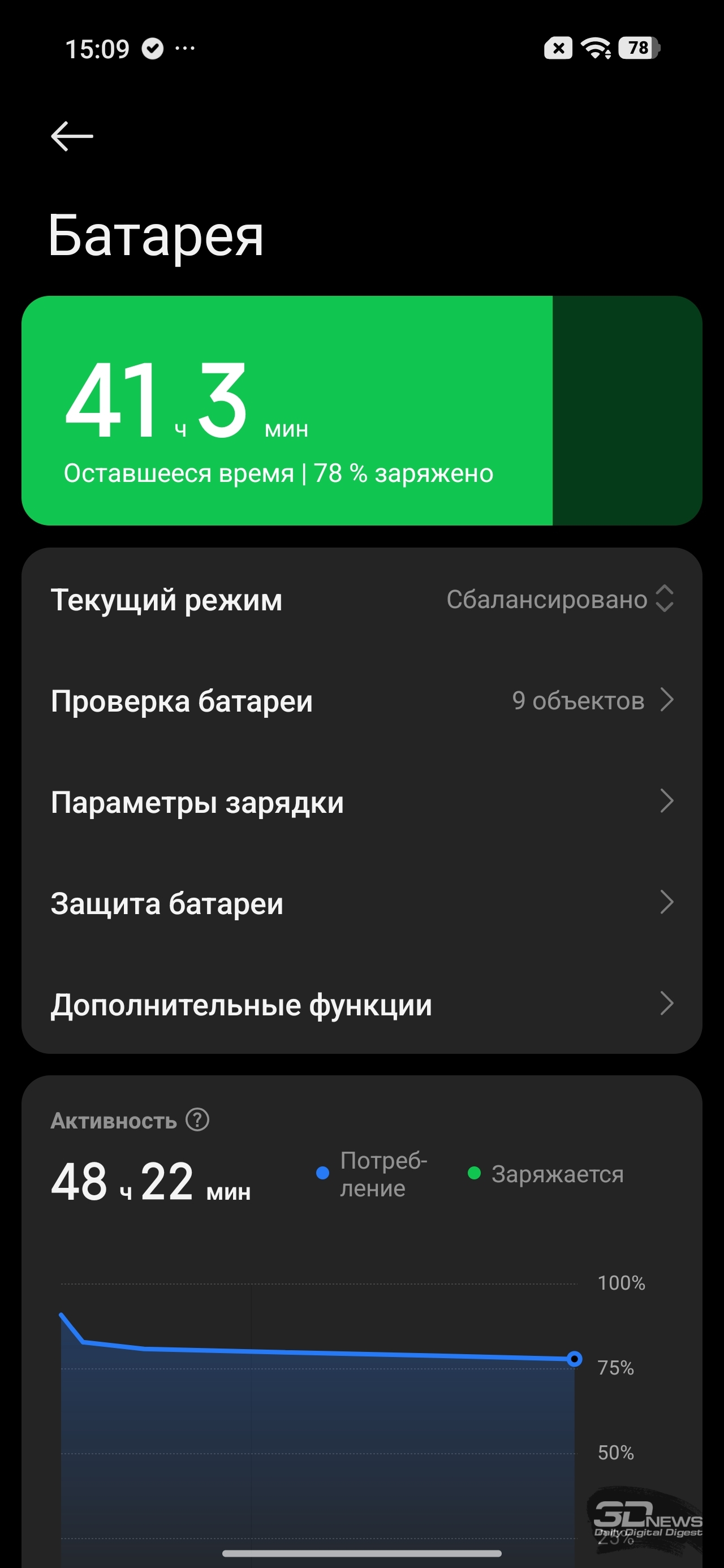Open Защита батареи settings

[361, 903]
